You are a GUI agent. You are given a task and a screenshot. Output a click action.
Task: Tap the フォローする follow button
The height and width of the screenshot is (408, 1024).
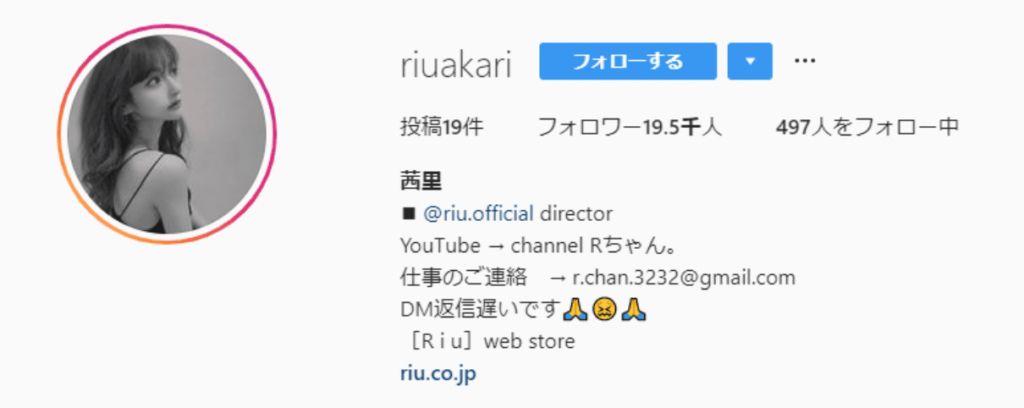(627, 61)
